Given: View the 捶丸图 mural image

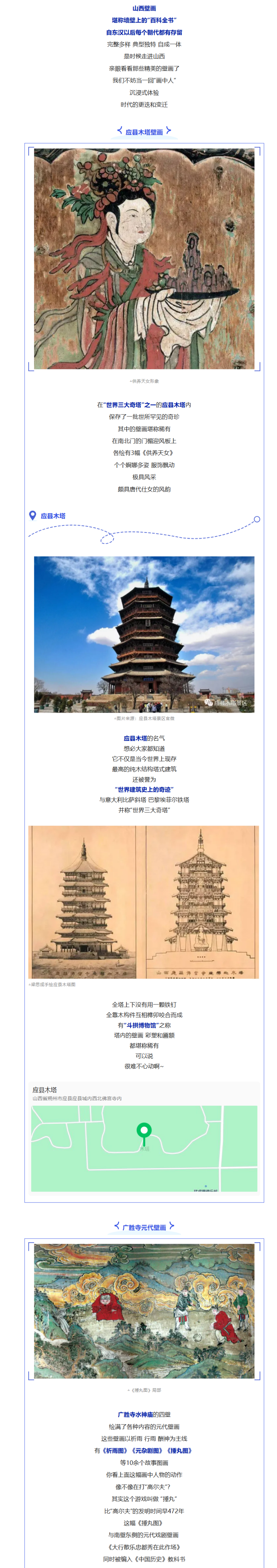Looking at the screenshot, I should 144,1311.
